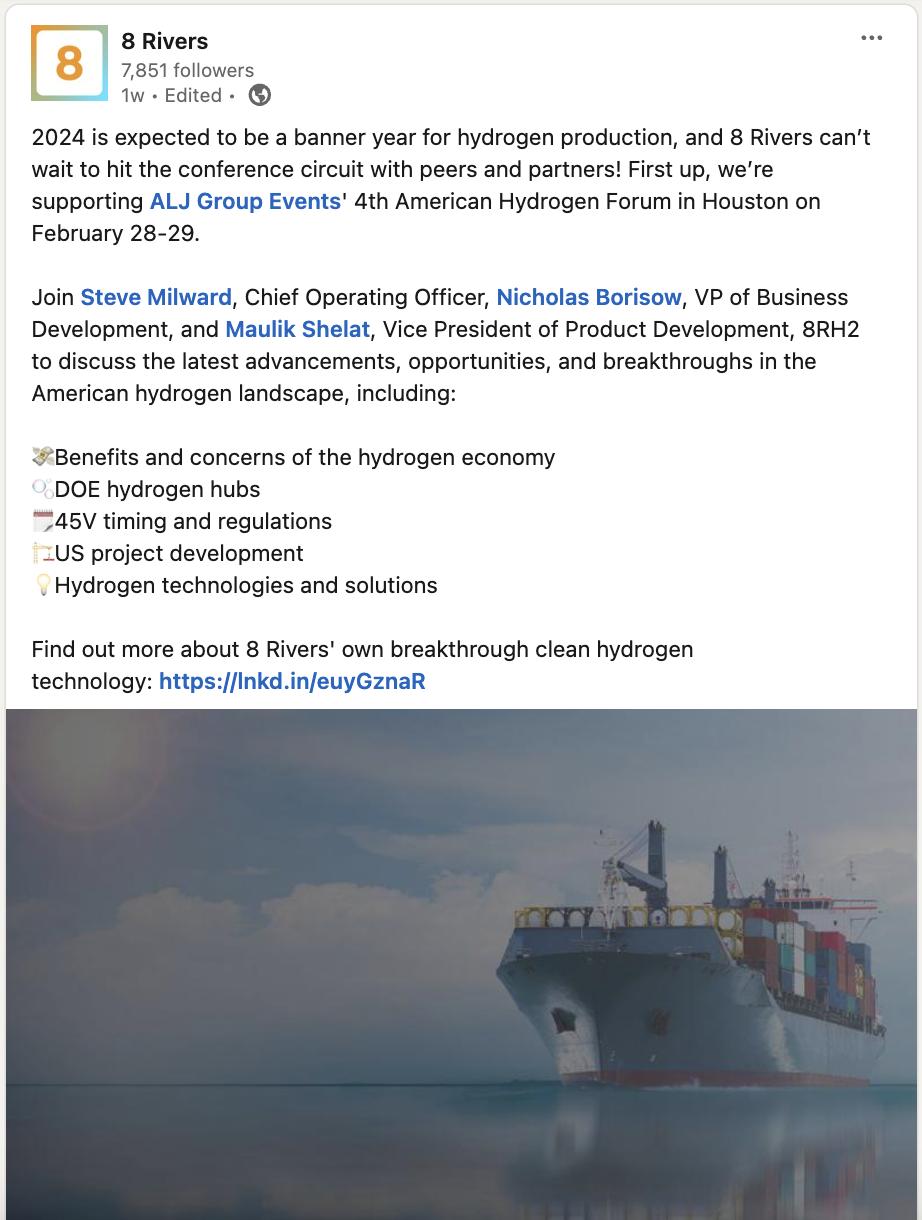Open the post's three-dot overflow menu
The width and height of the screenshot is (922, 1220).
pyautogui.click(x=871, y=38)
